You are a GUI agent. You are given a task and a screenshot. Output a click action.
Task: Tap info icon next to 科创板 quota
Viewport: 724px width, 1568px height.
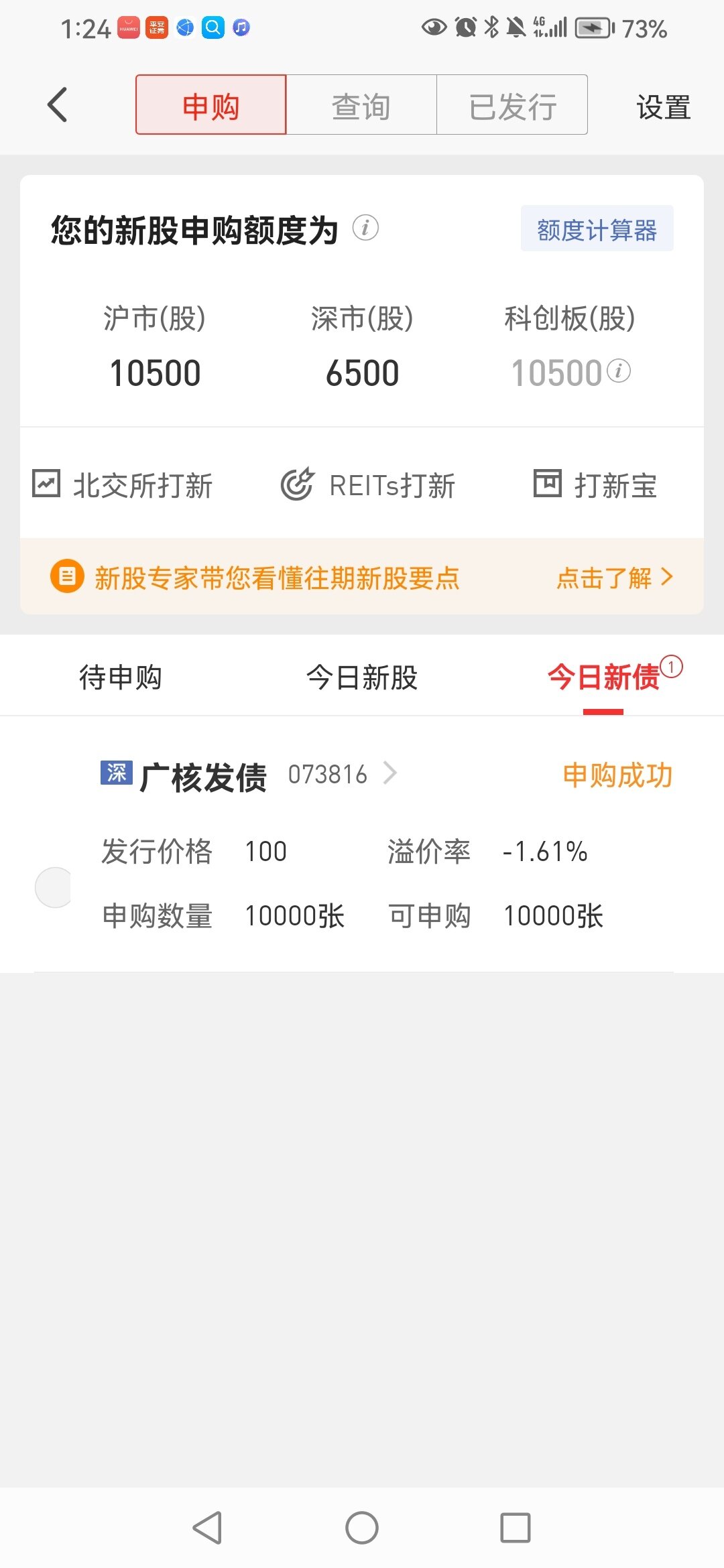[x=619, y=371]
